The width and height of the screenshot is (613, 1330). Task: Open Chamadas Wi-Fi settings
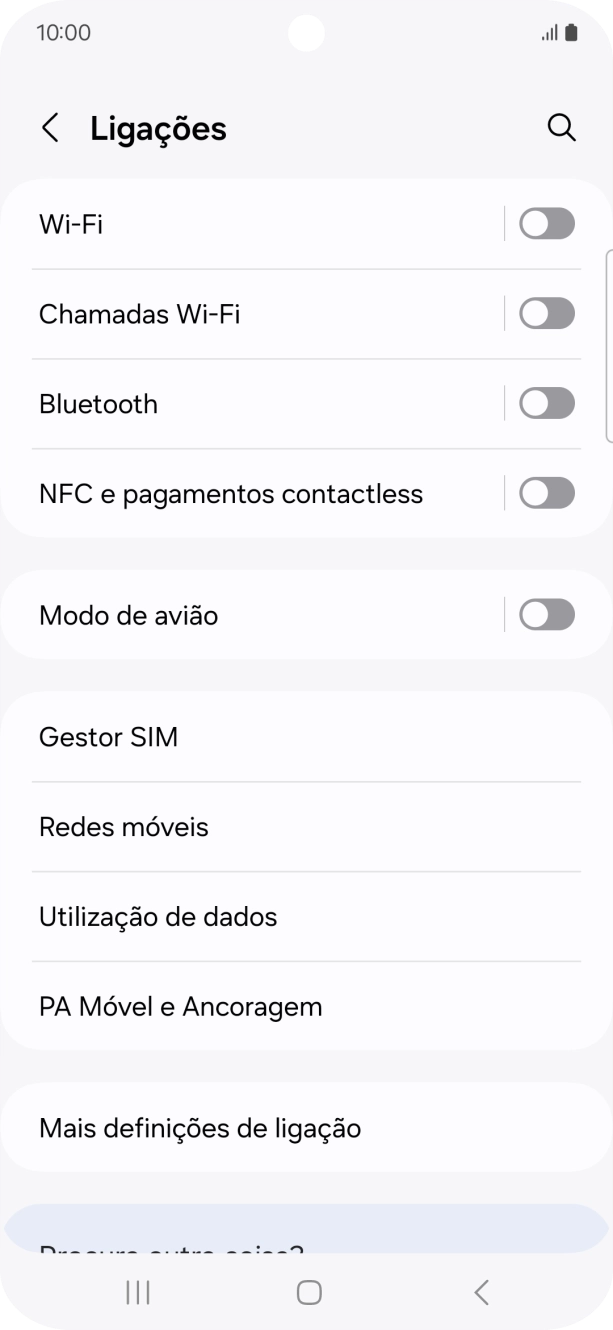[x=250, y=314]
